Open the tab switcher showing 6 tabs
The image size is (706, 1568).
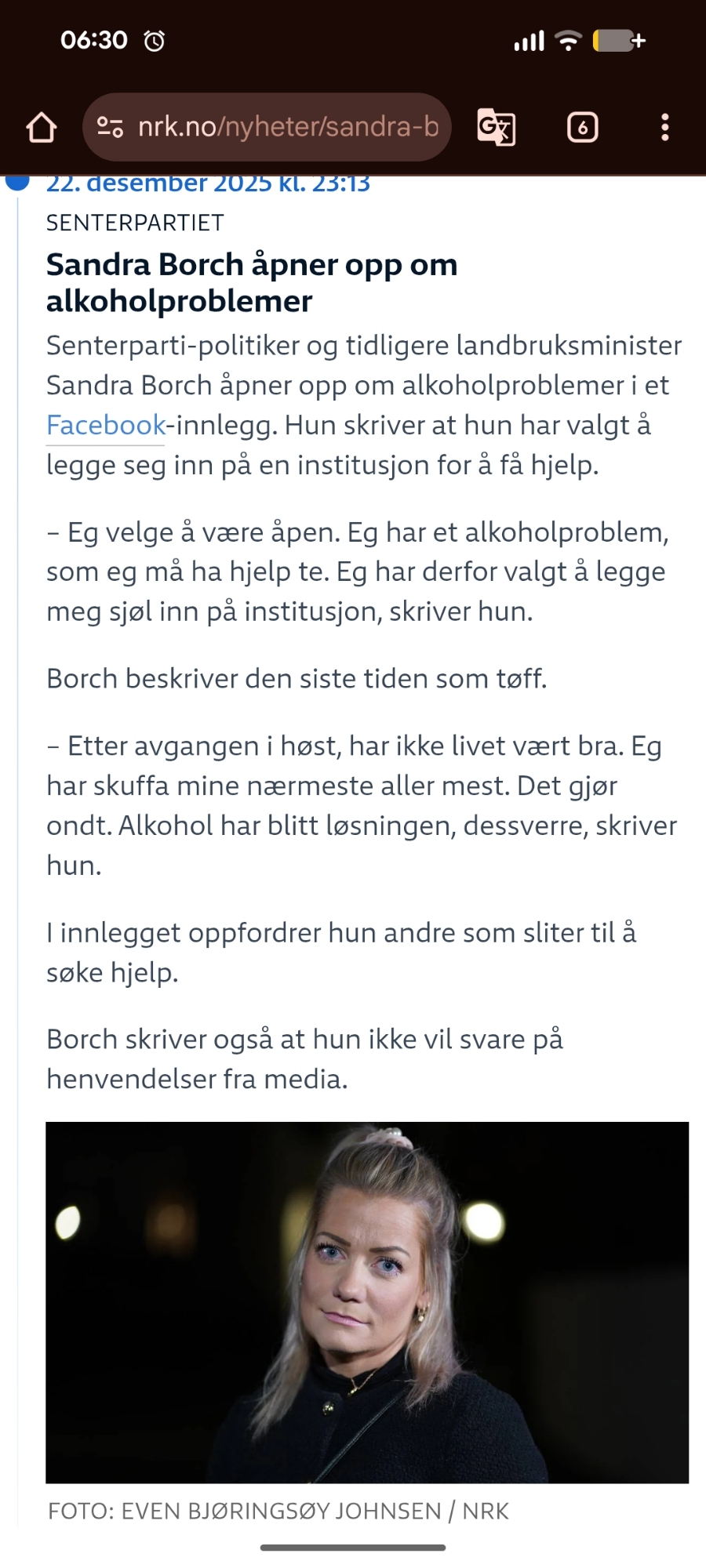click(582, 127)
